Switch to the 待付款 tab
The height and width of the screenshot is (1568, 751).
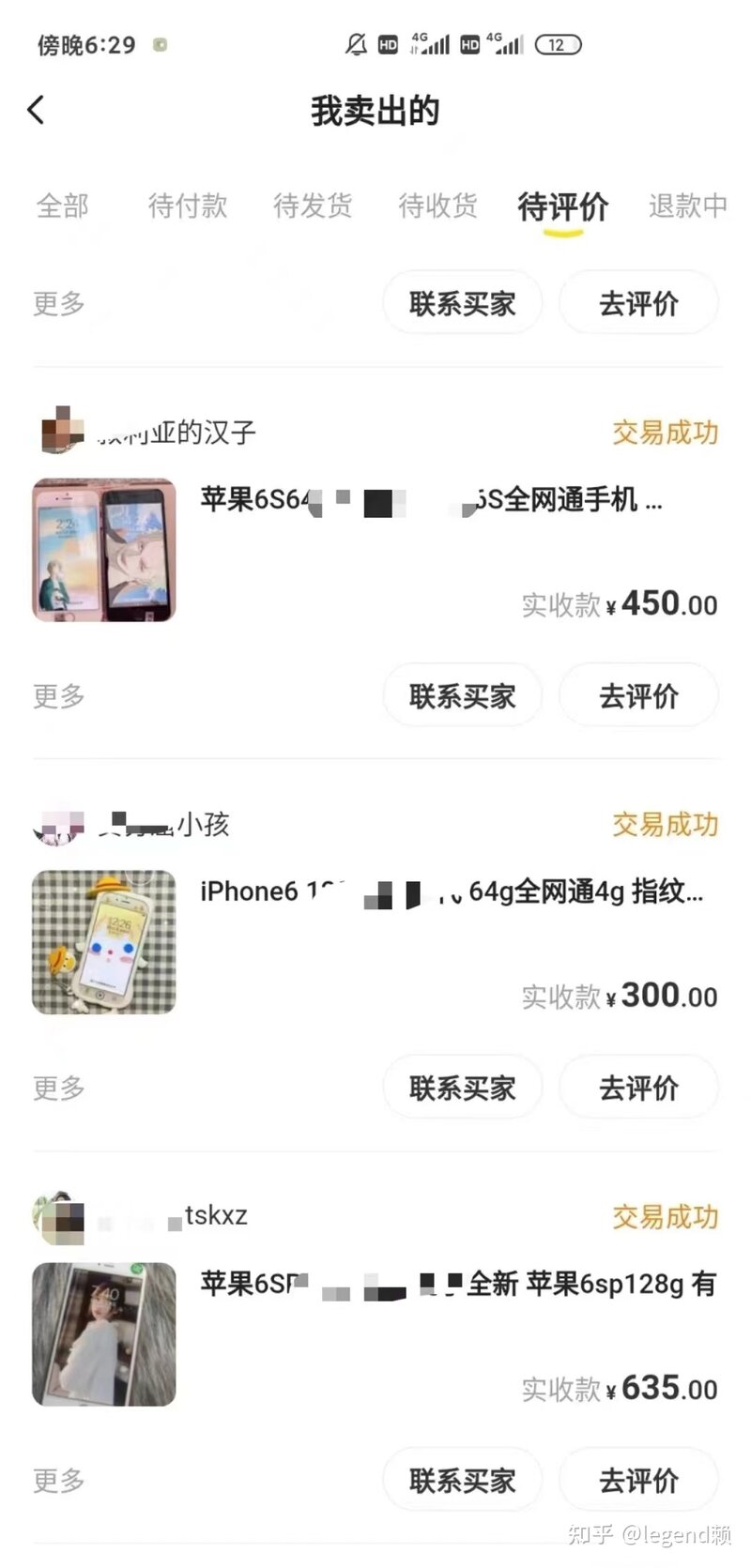point(188,206)
